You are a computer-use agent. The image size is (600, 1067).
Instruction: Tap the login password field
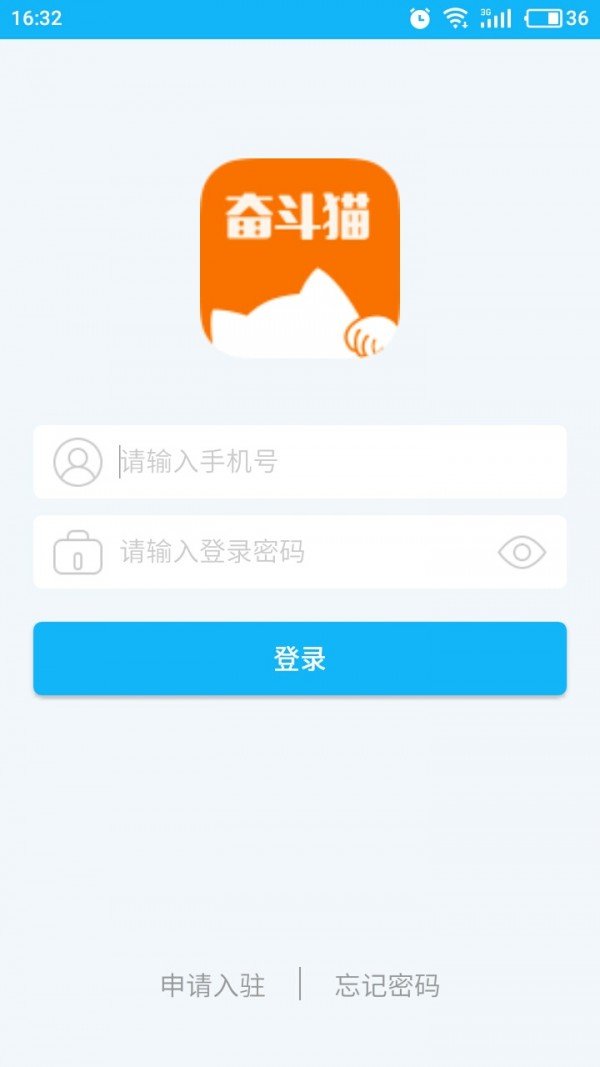[300, 552]
